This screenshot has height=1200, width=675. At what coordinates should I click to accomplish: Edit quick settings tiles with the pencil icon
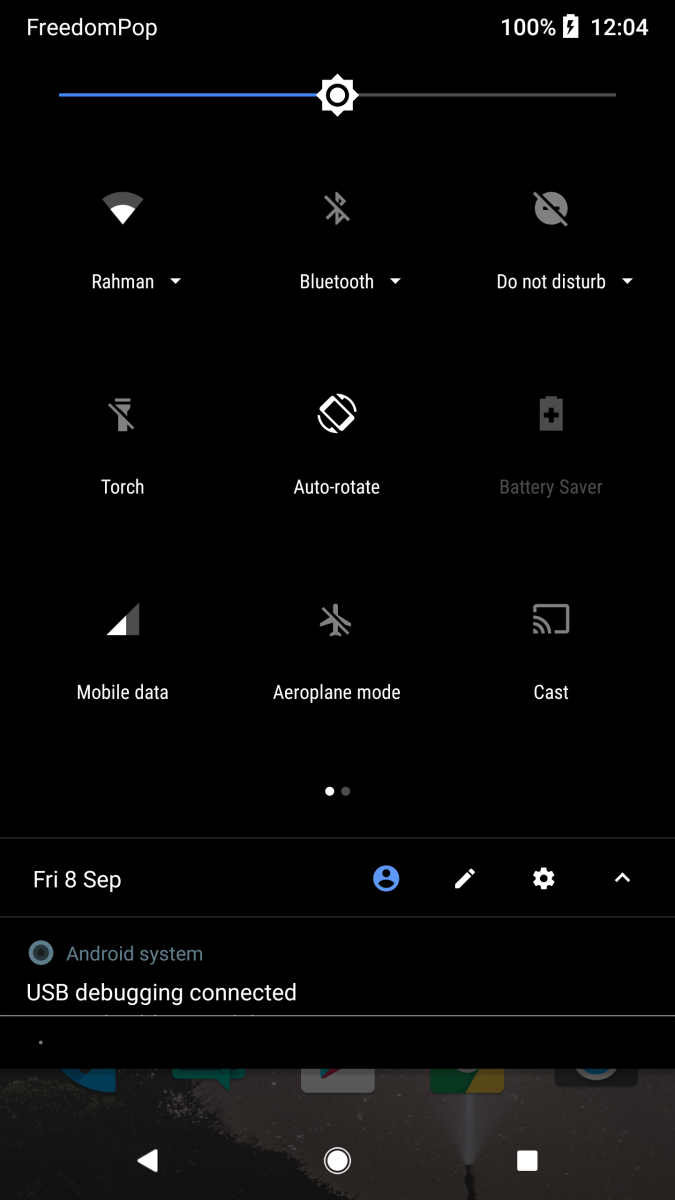click(x=465, y=879)
